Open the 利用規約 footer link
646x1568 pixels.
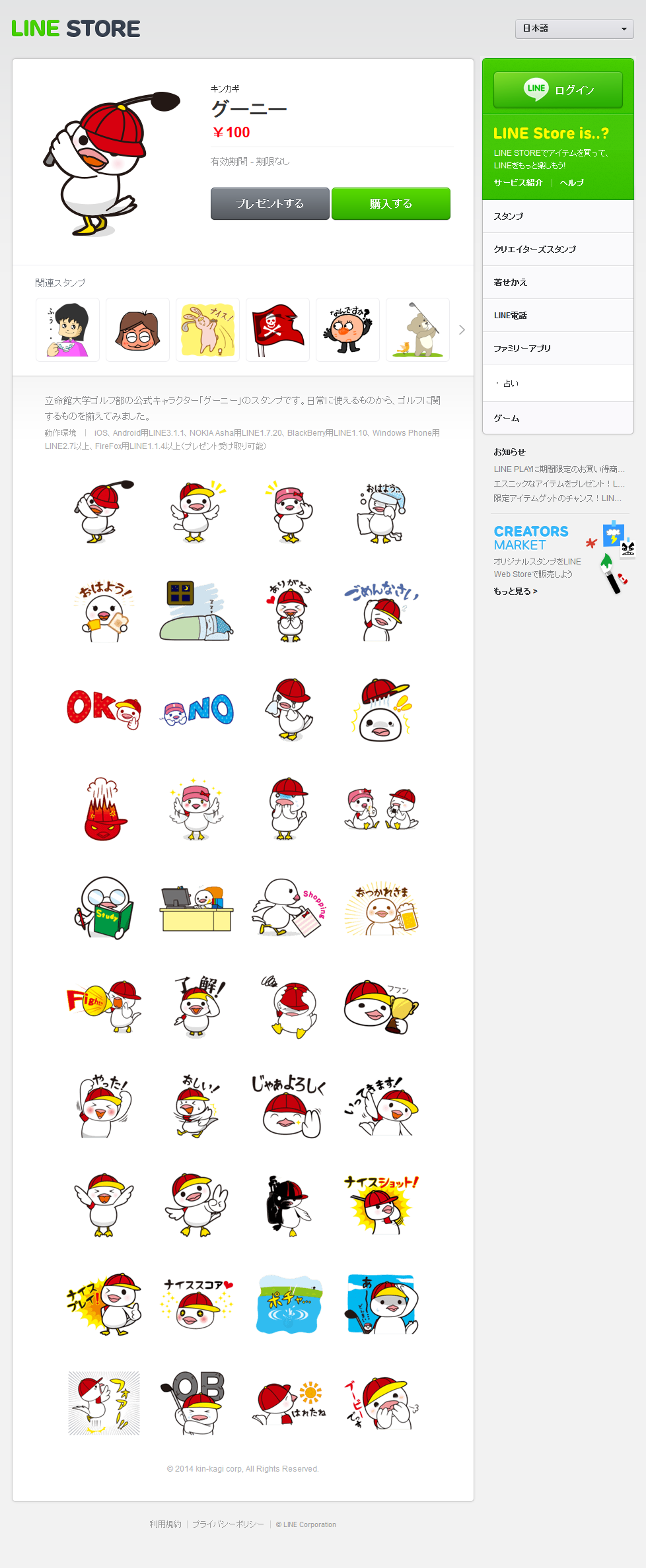[165, 1524]
